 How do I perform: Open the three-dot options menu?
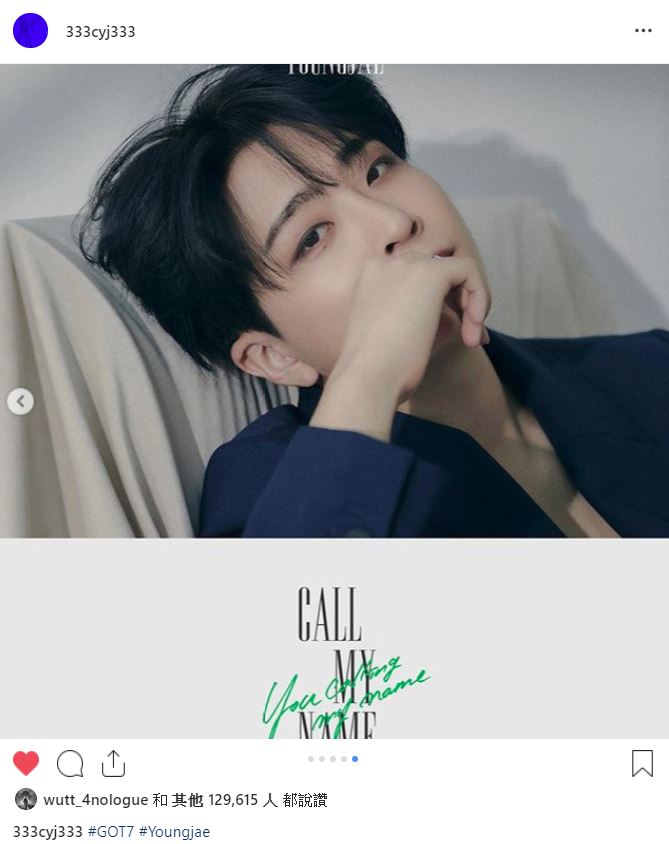(643, 31)
